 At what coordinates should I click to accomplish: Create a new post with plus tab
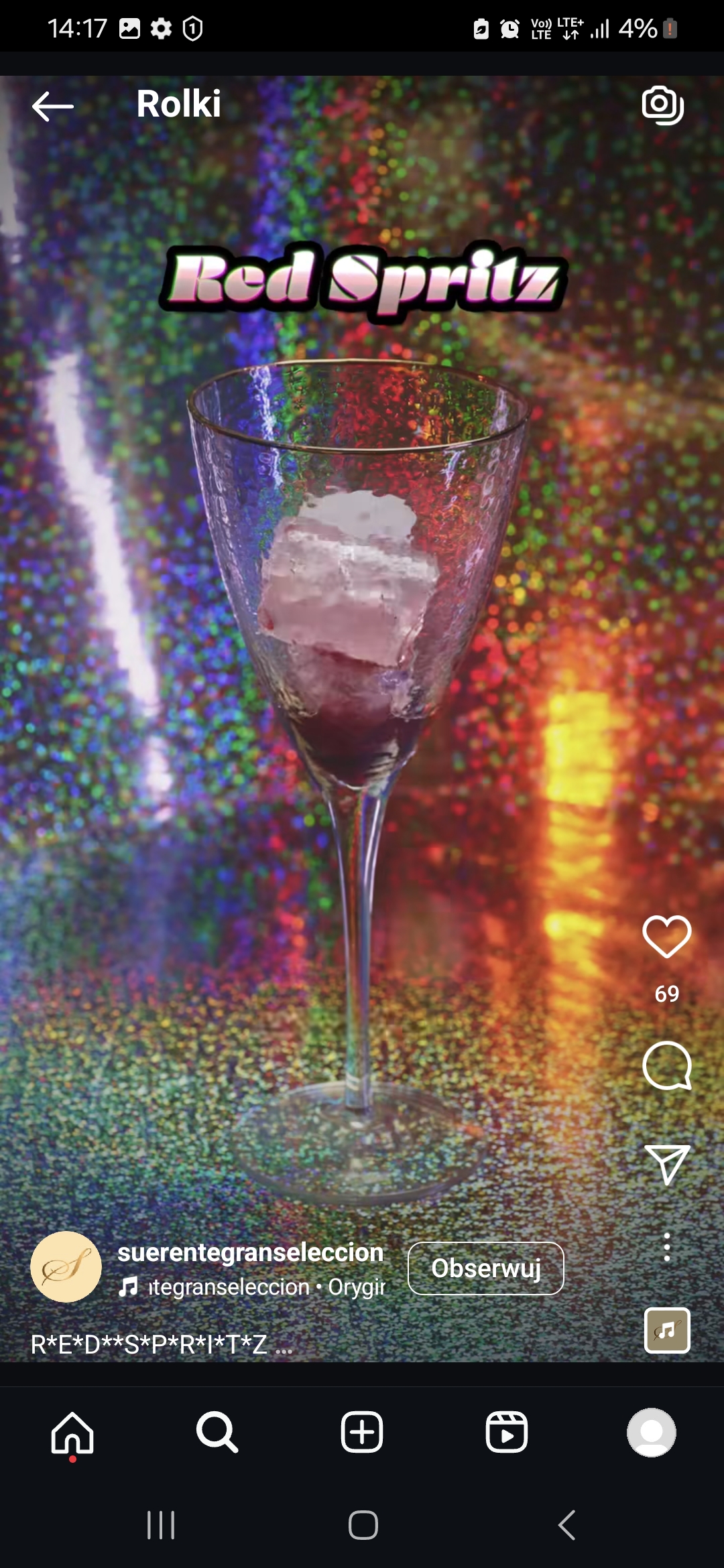point(362,1433)
